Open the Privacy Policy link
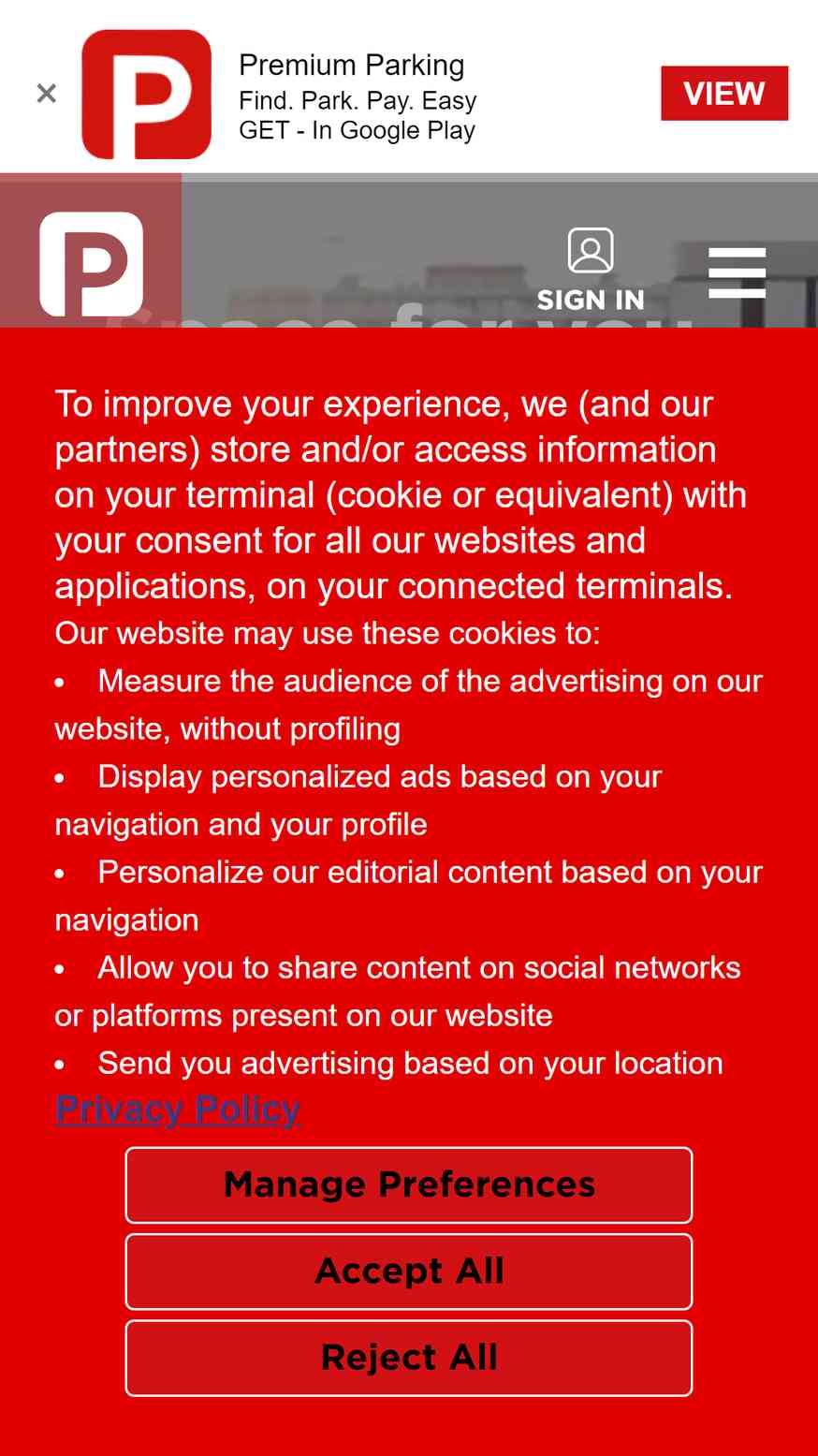This screenshot has width=818, height=1456. click(177, 1110)
